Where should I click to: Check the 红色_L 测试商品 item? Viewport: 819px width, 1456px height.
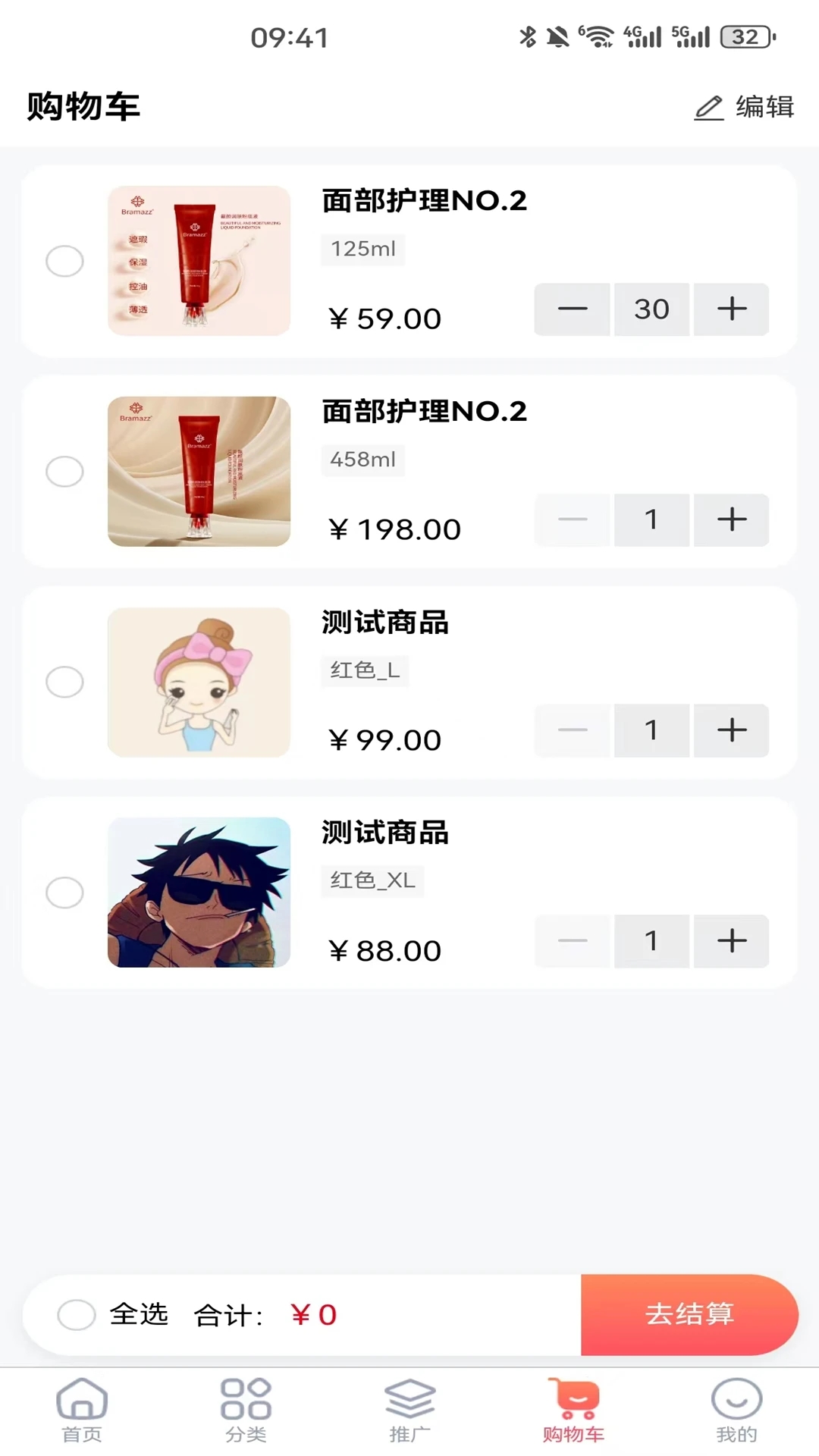click(64, 682)
